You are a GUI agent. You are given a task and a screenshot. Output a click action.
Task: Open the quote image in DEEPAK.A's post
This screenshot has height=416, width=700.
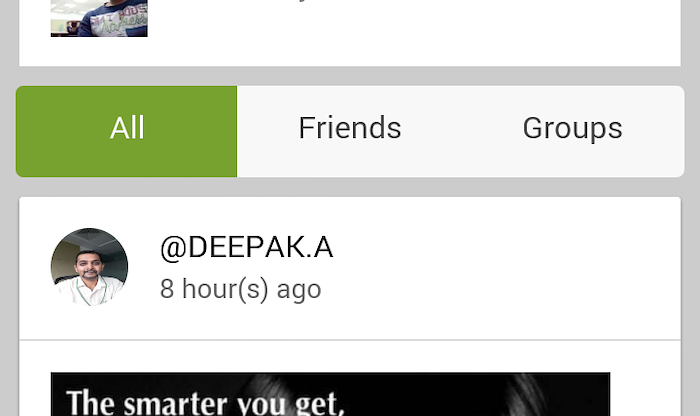(x=330, y=395)
